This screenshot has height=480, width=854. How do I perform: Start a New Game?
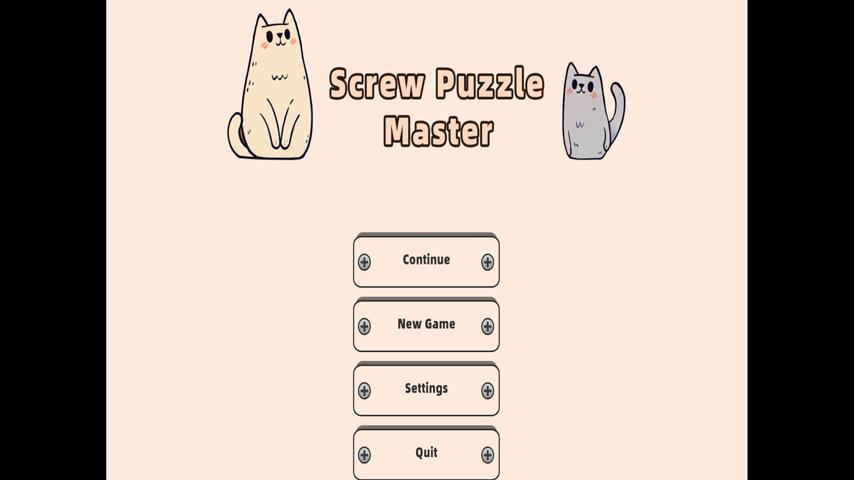[x=426, y=324]
